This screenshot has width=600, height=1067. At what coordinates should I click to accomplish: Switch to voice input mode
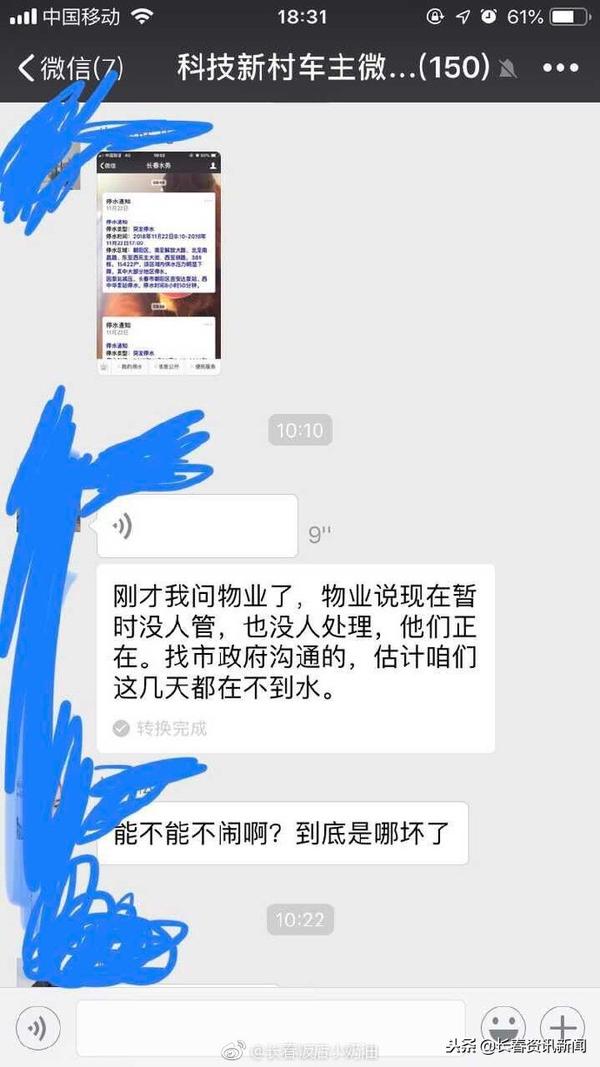pos(38,1026)
